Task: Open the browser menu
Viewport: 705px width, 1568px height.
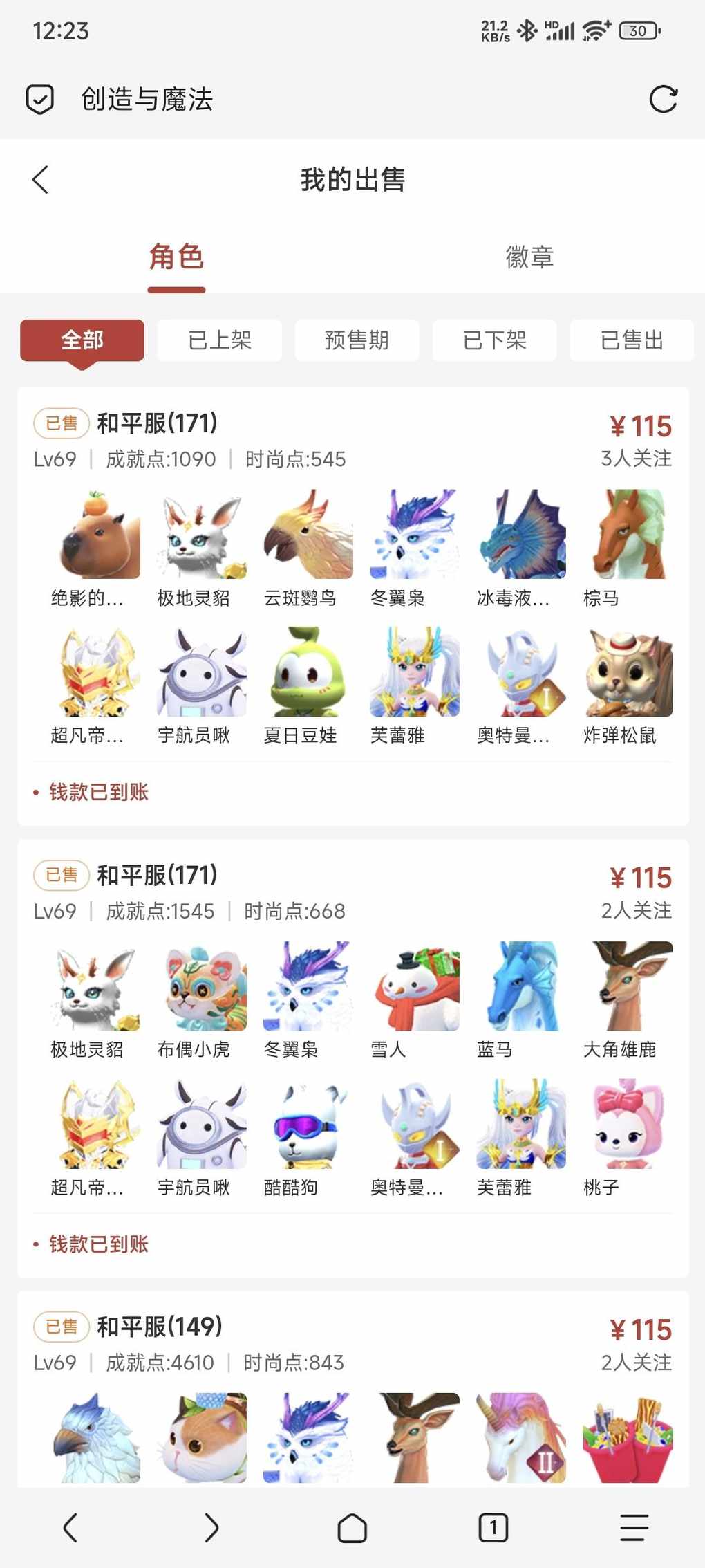Action: 634,1527
